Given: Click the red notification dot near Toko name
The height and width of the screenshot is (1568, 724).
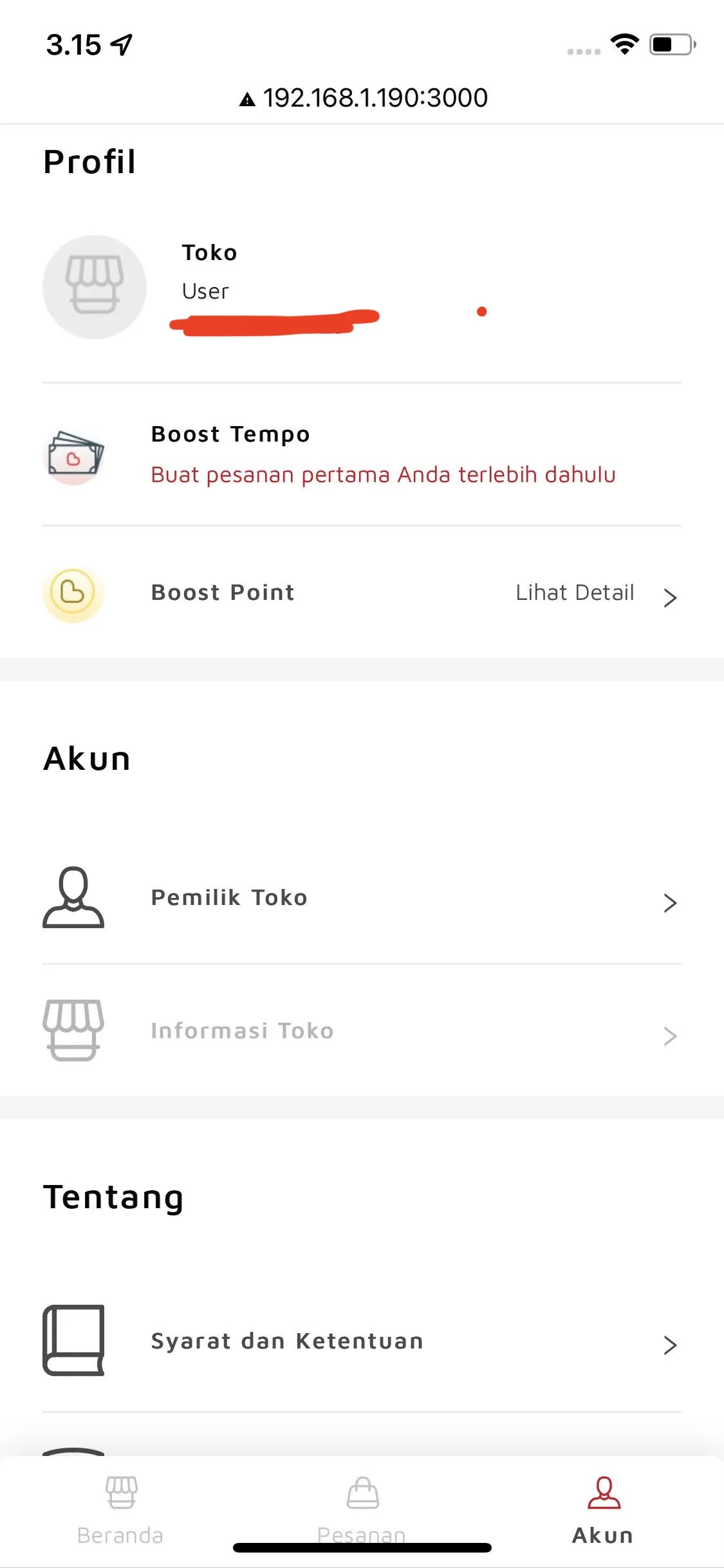Looking at the screenshot, I should click(x=482, y=312).
